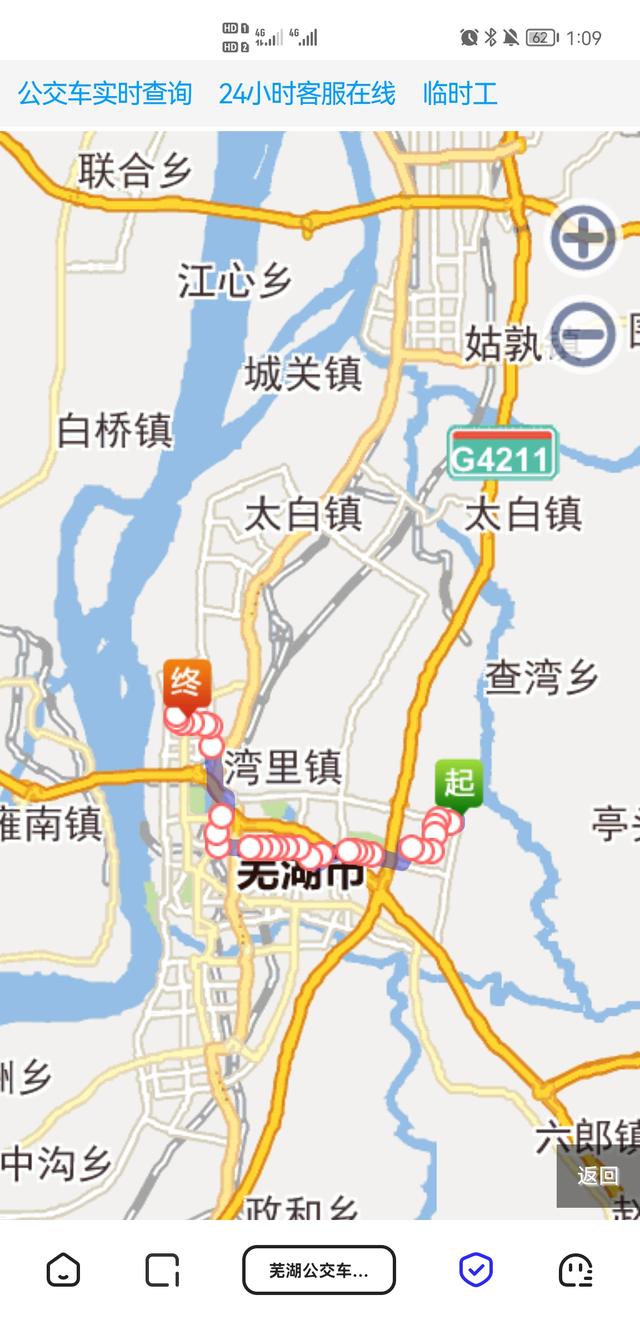Go to the browser home page
This screenshot has height=1320, width=640.
63,1270
